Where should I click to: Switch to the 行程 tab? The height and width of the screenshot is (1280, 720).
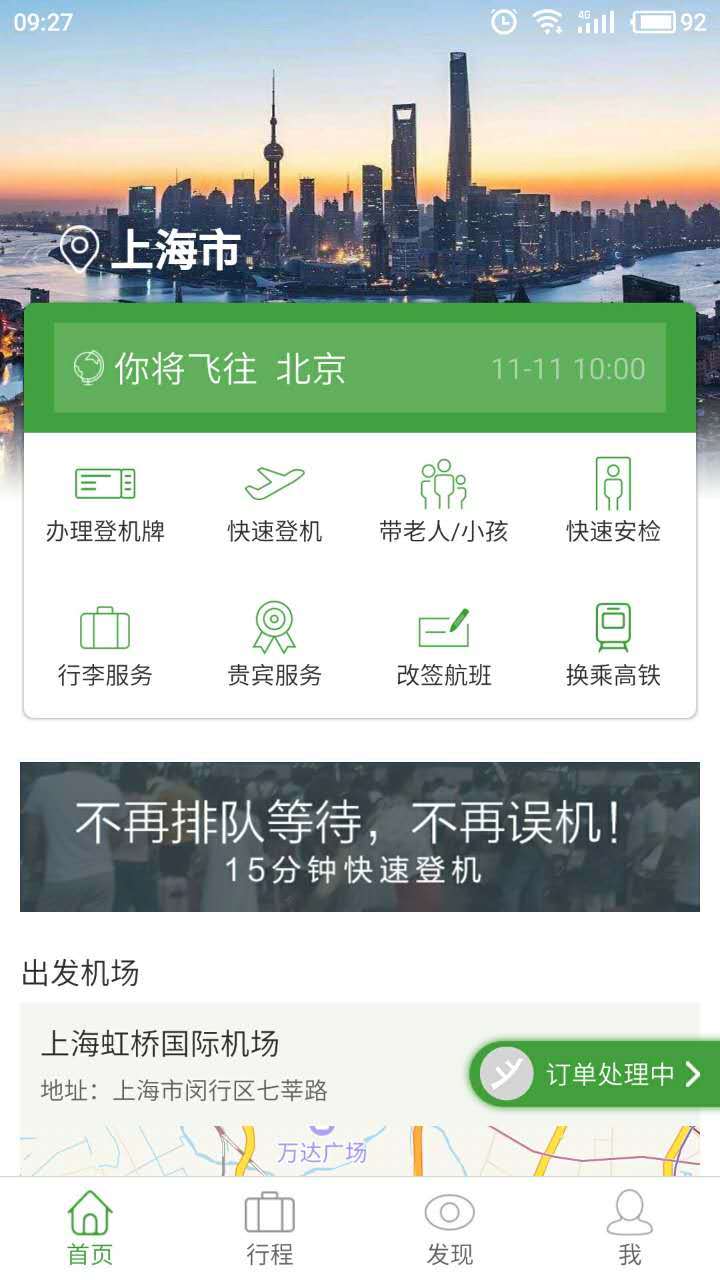(270, 1228)
